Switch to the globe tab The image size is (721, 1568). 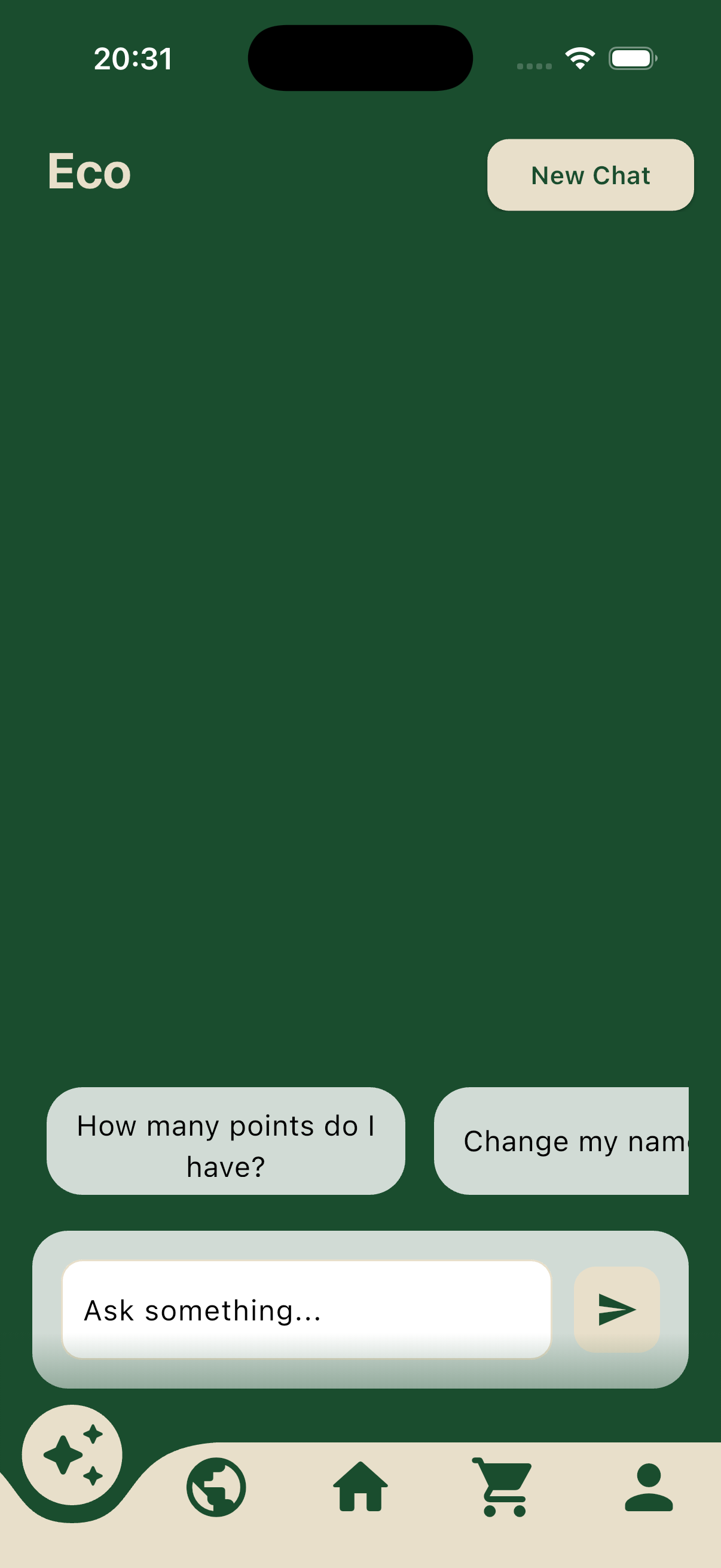click(x=216, y=1487)
